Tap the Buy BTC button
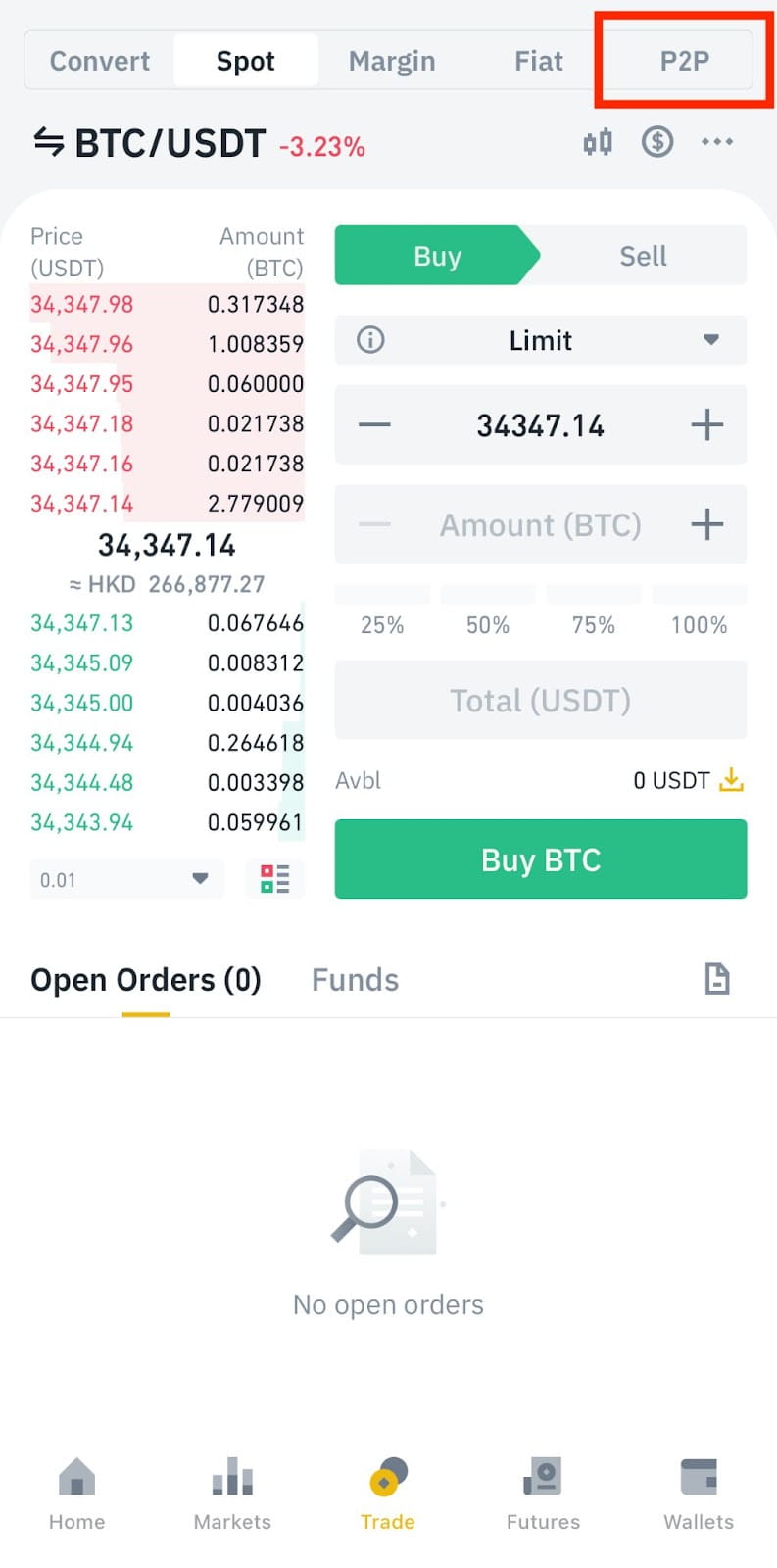Screen dimensions: 777x1568 [541, 859]
